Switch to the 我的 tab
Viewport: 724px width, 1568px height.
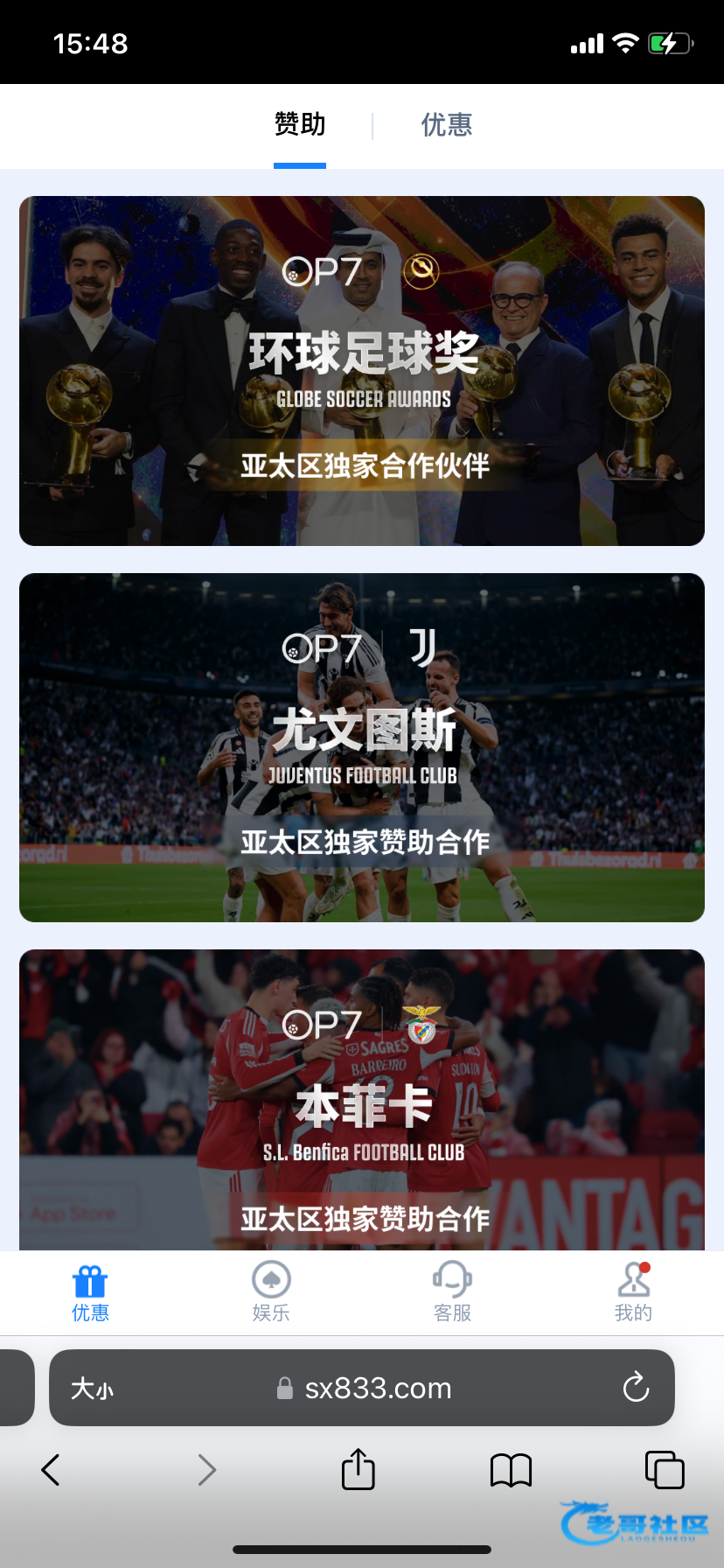(x=633, y=1293)
